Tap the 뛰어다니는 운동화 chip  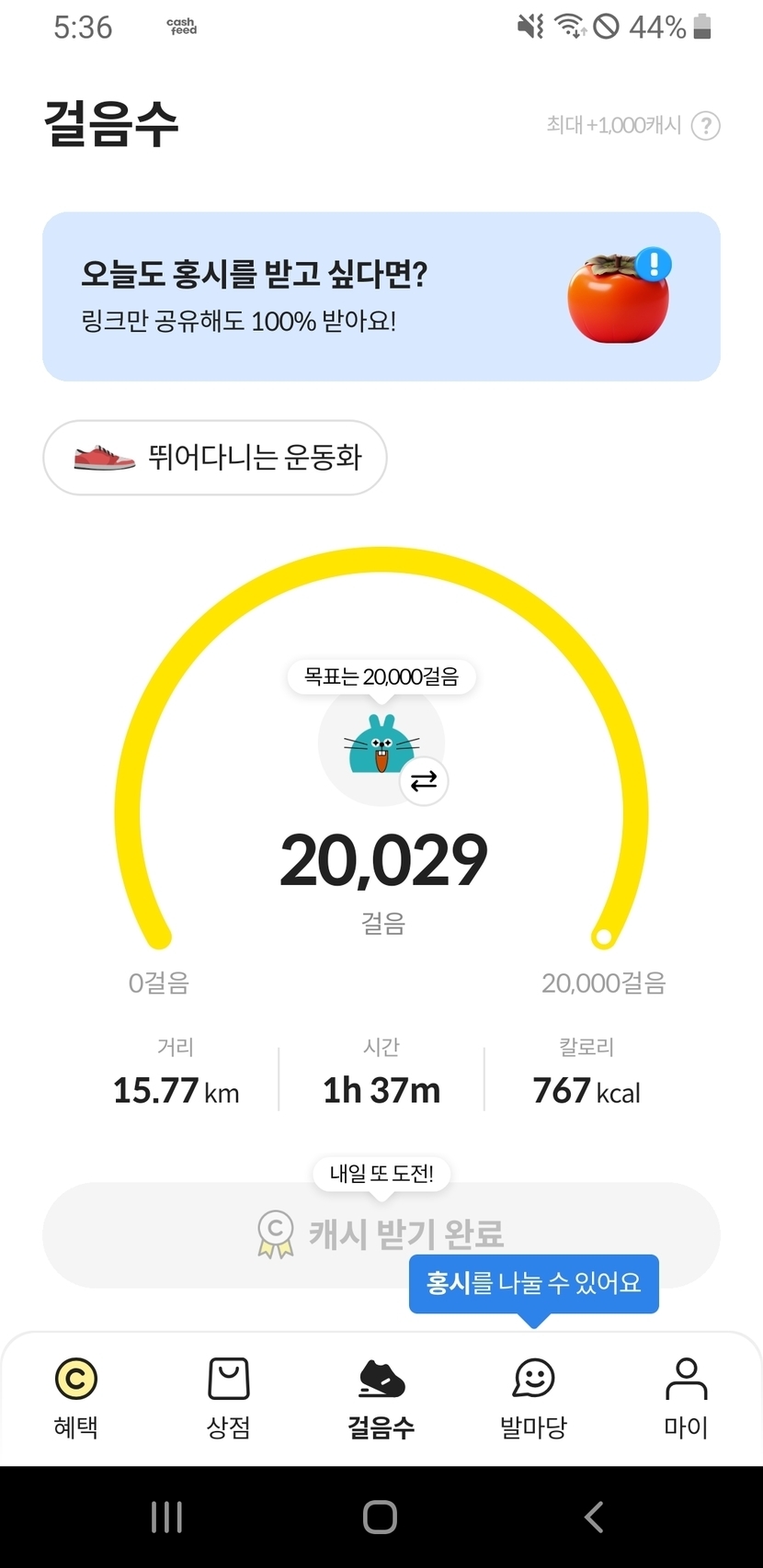click(215, 458)
